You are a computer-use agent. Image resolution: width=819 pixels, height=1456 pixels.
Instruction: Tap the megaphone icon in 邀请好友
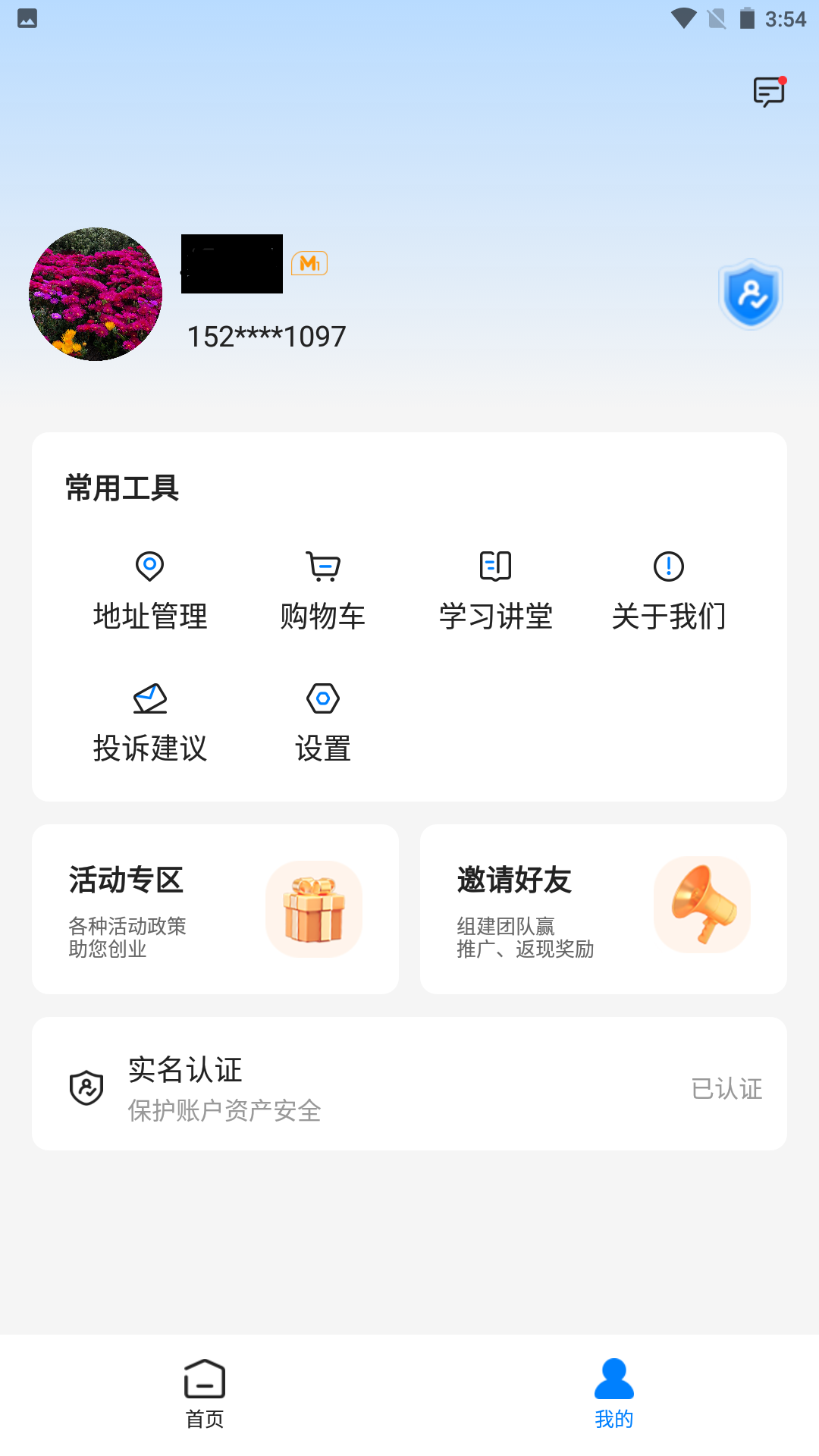701,904
